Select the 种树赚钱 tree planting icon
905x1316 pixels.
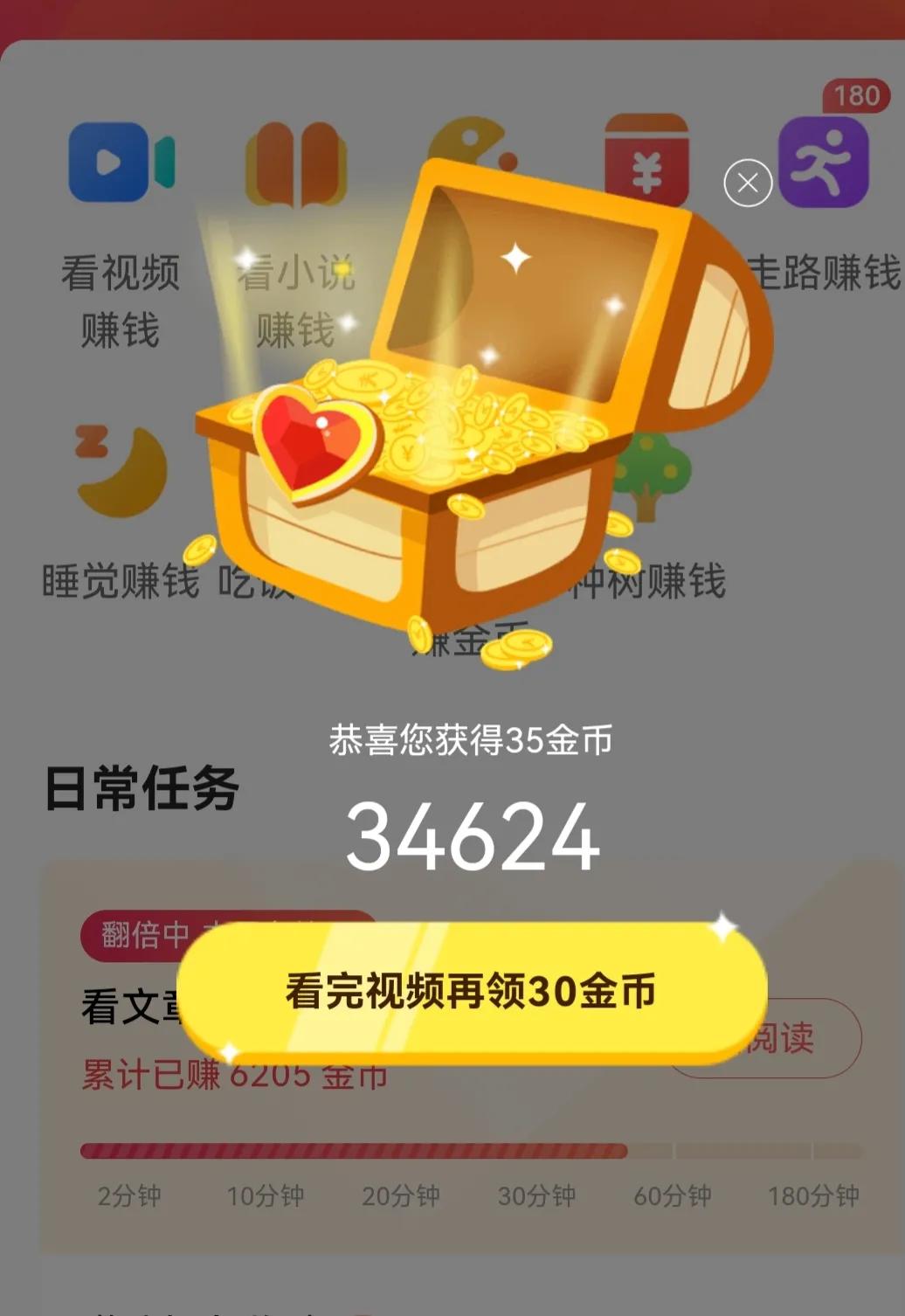655,476
